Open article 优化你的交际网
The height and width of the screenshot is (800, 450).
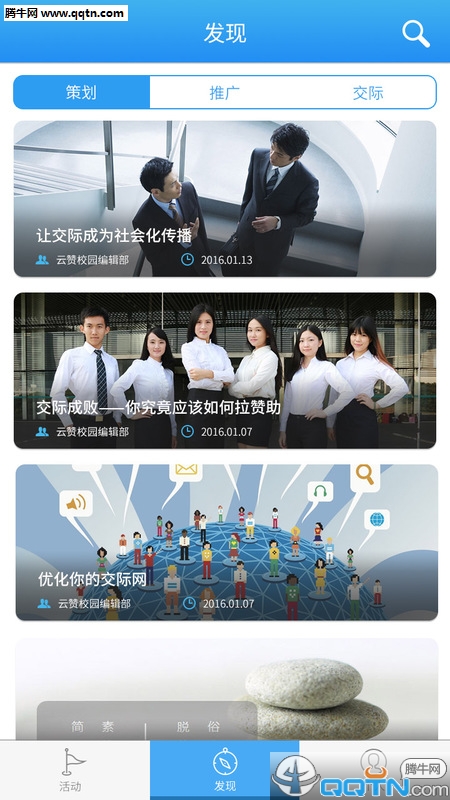coord(227,542)
